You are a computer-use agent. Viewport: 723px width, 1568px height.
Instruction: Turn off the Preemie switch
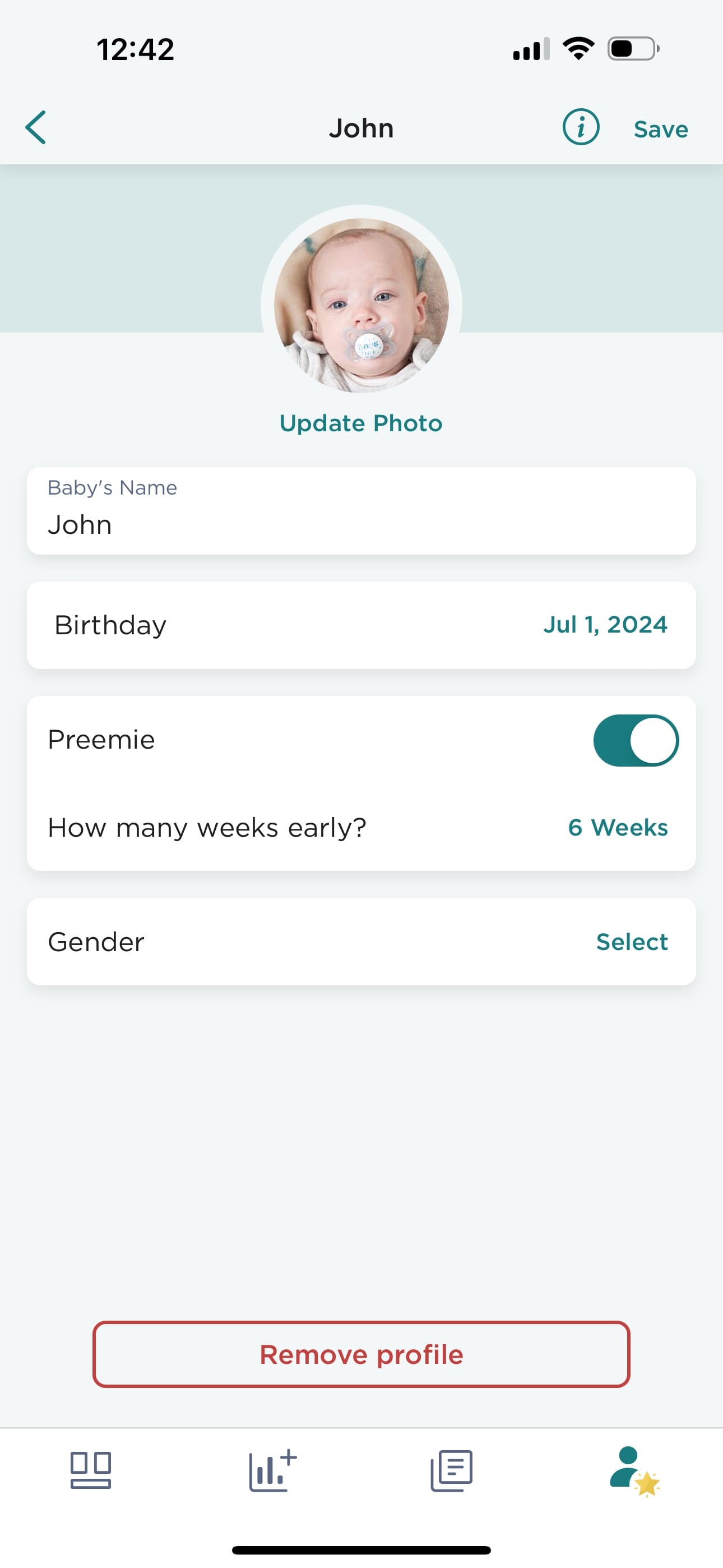636,740
